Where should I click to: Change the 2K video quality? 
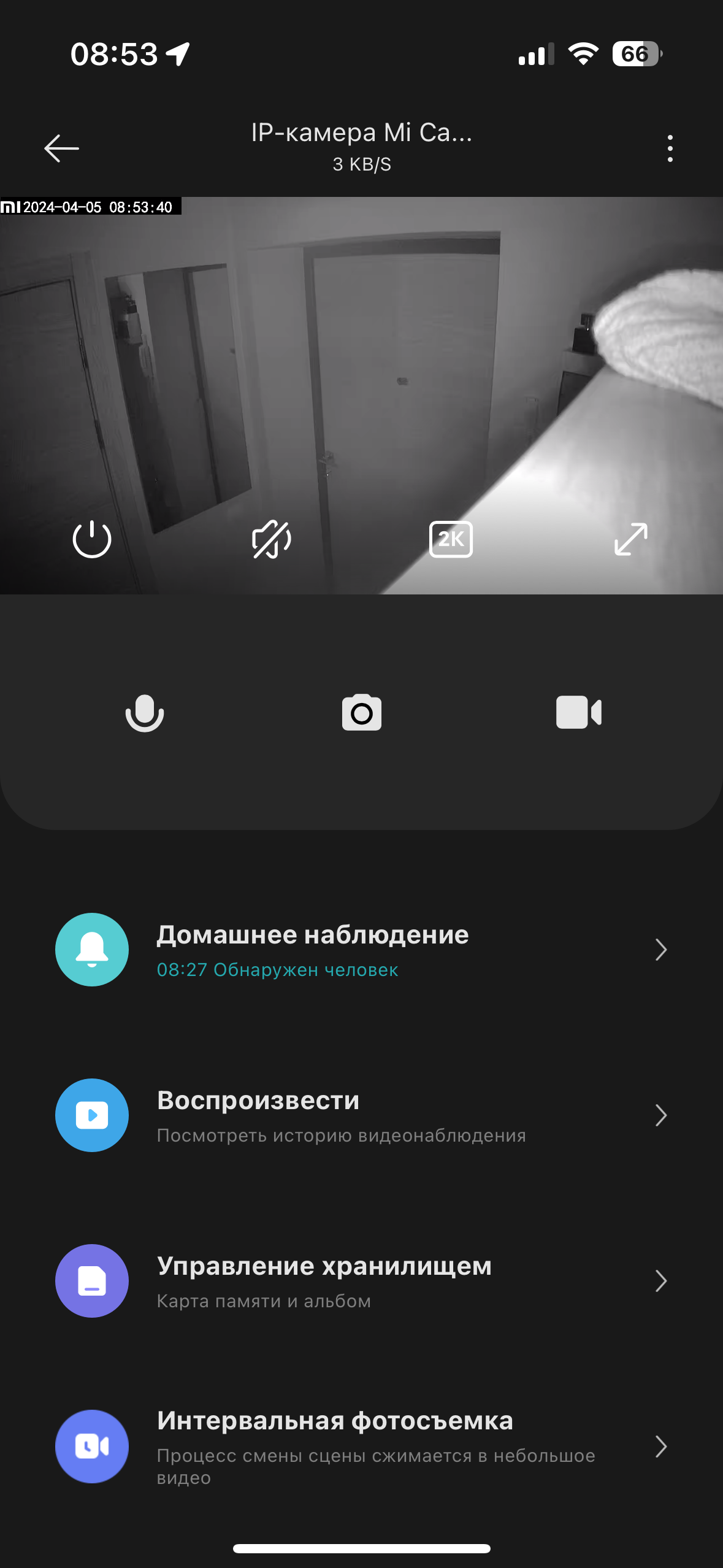coord(451,539)
